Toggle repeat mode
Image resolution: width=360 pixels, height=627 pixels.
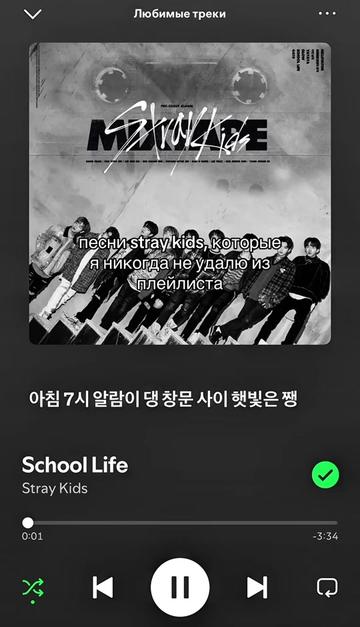click(327, 588)
